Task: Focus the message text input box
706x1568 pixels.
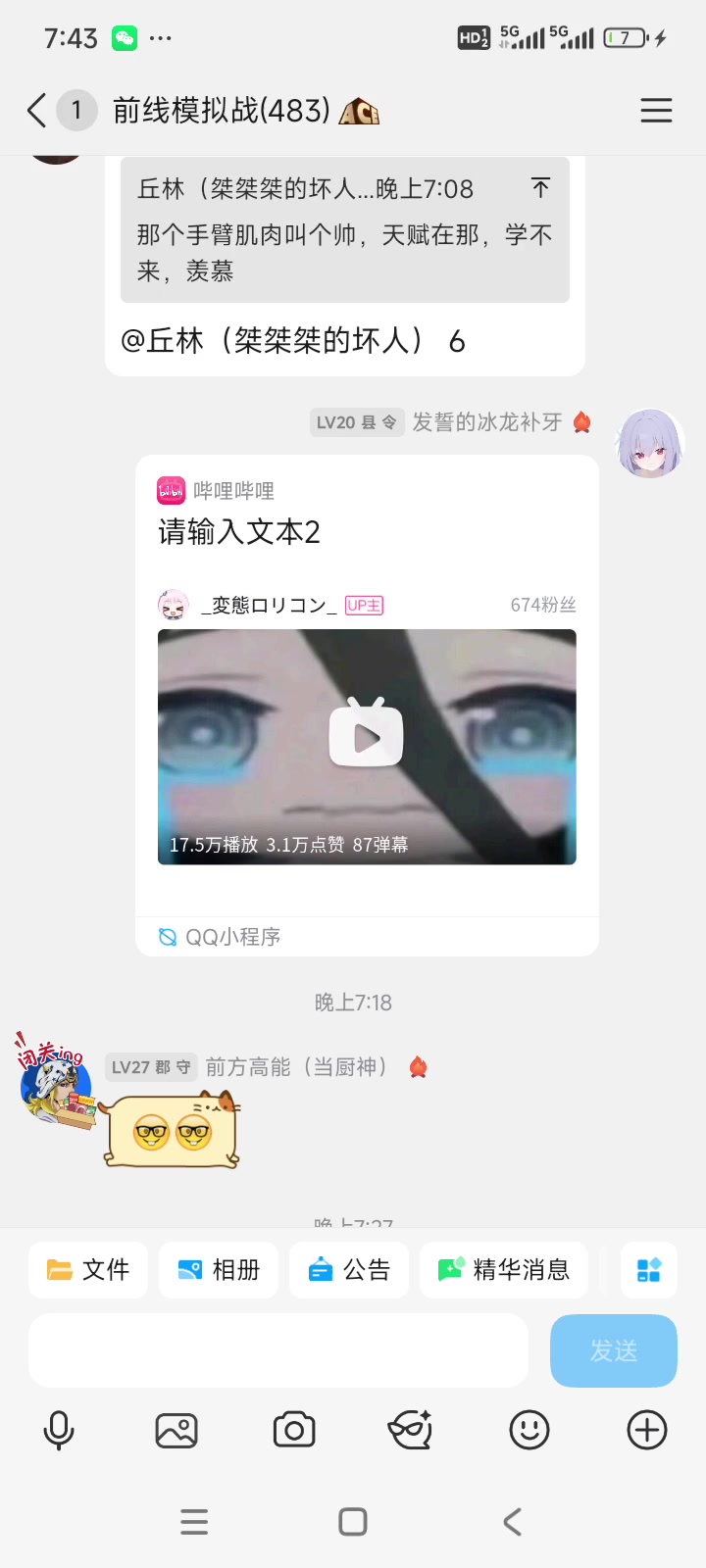Action: (278, 1350)
